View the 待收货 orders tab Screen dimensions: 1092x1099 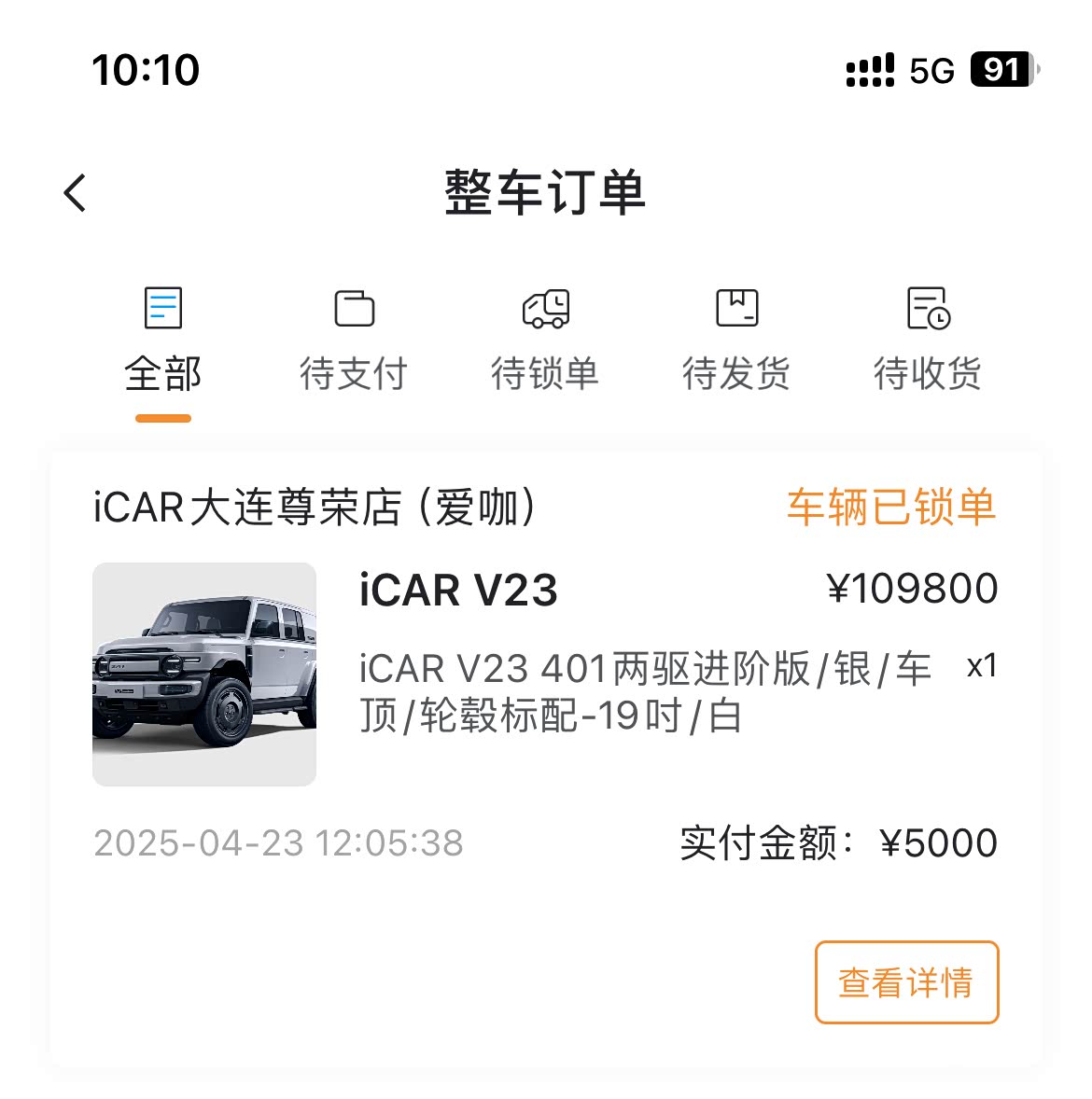928,342
